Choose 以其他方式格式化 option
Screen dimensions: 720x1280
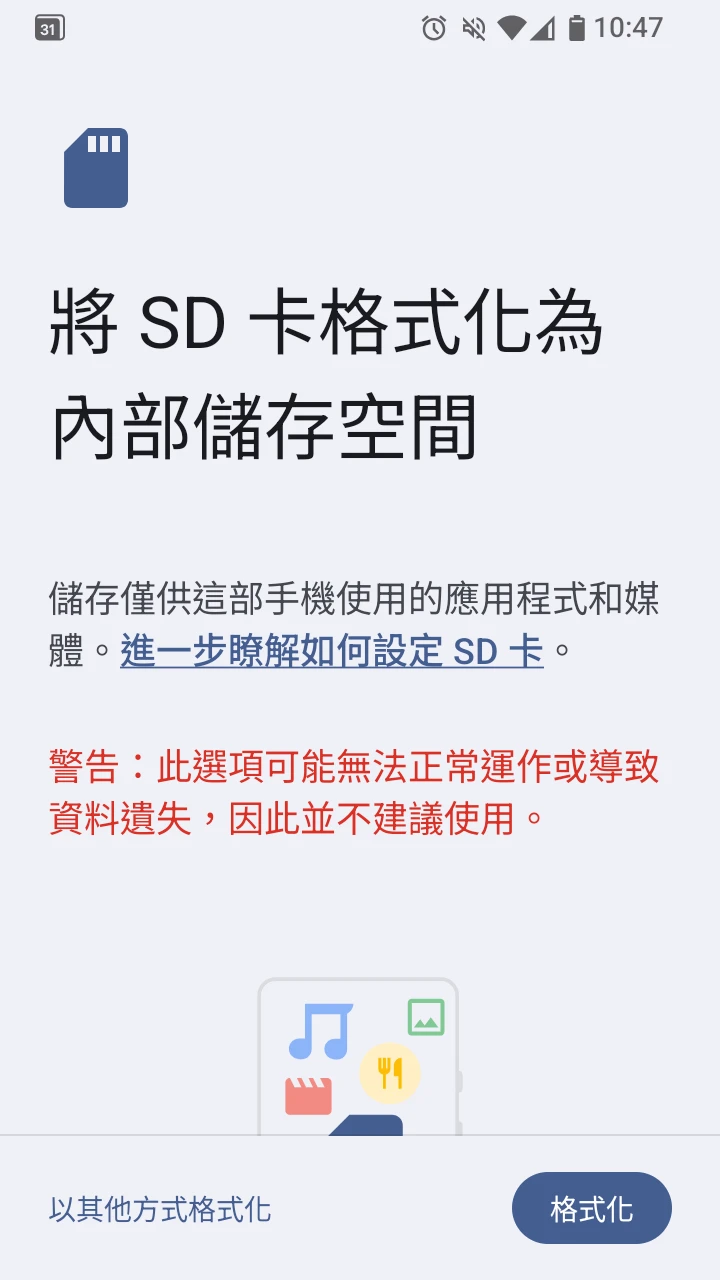[x=160, y=1209]
